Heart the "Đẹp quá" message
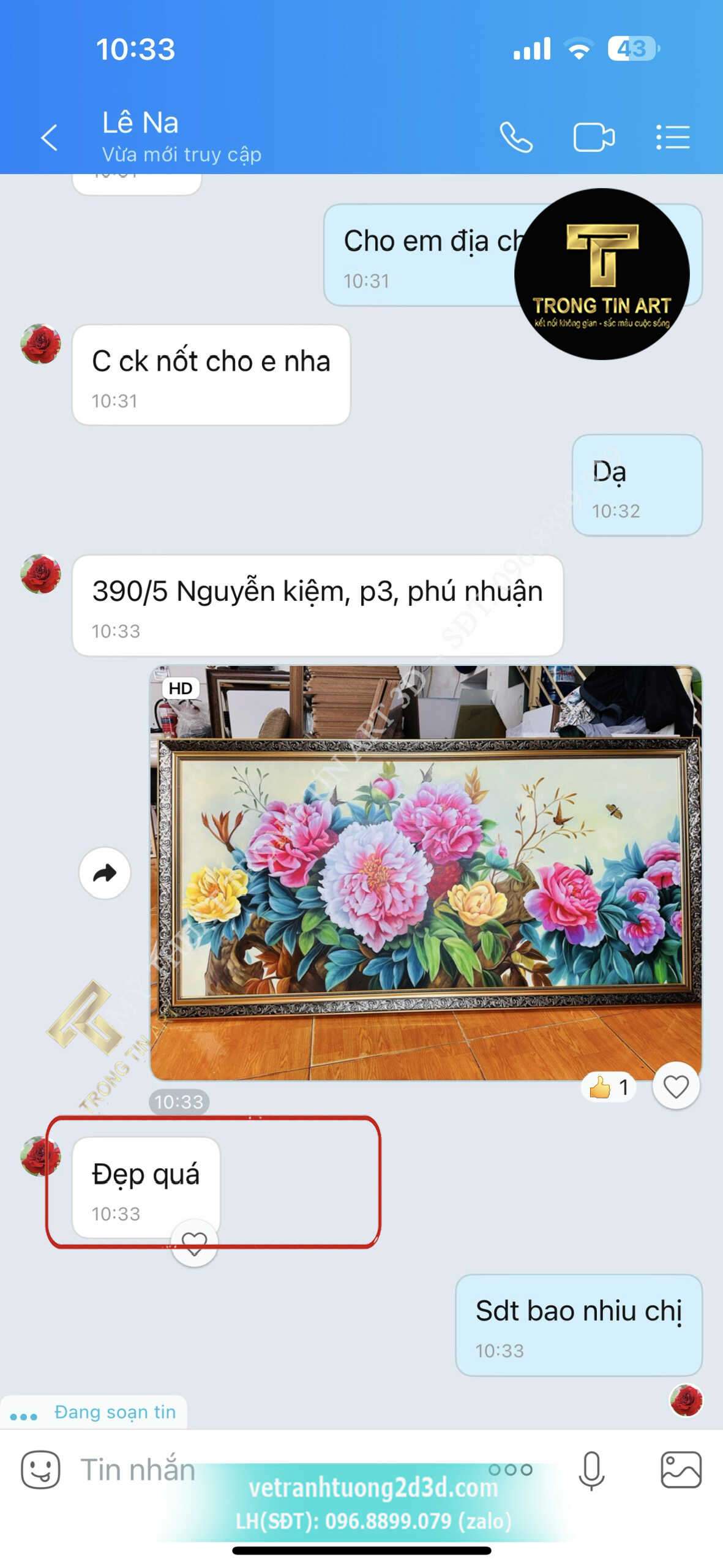The width and height of the screenshot is (723, 1568). coord(195,1243)
